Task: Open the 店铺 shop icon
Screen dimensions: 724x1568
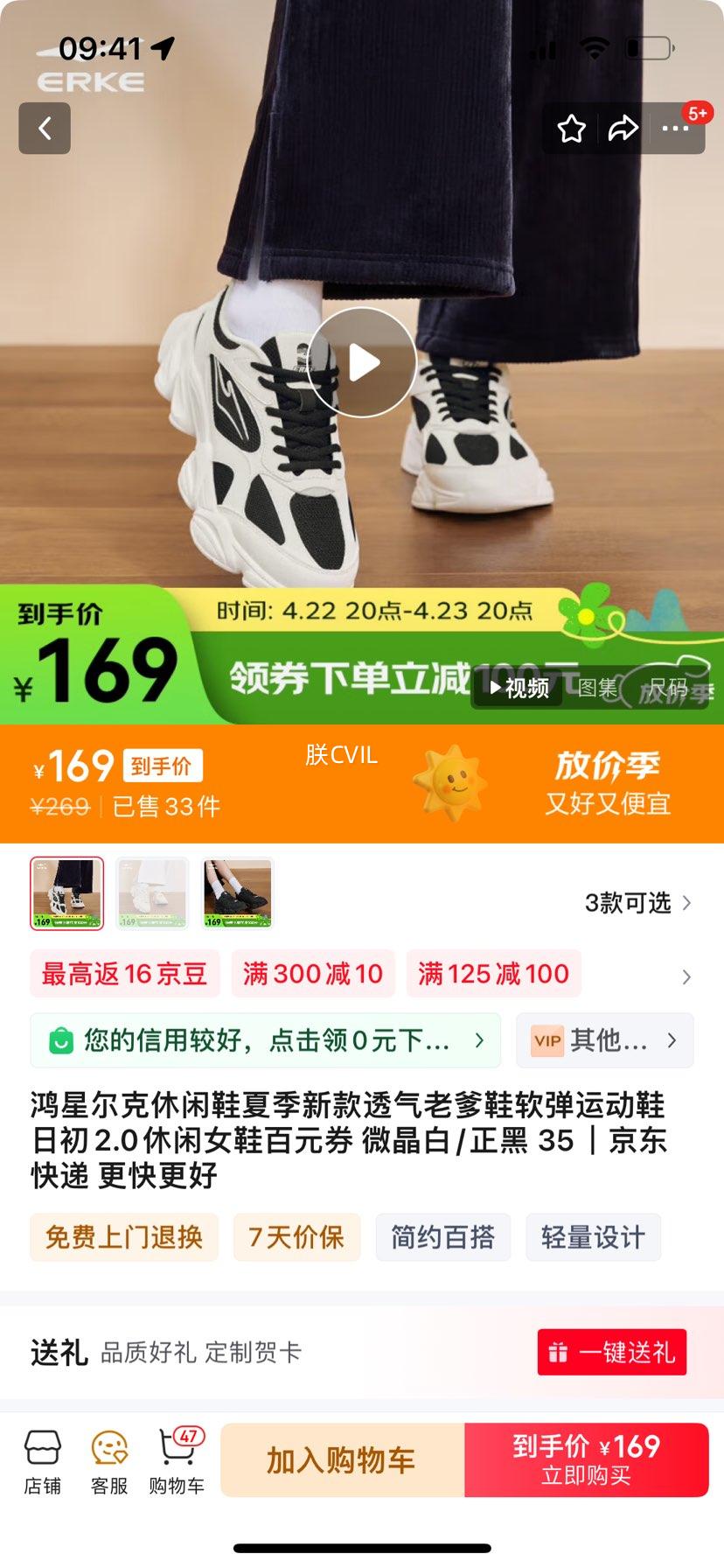Action: (44, 1458)
